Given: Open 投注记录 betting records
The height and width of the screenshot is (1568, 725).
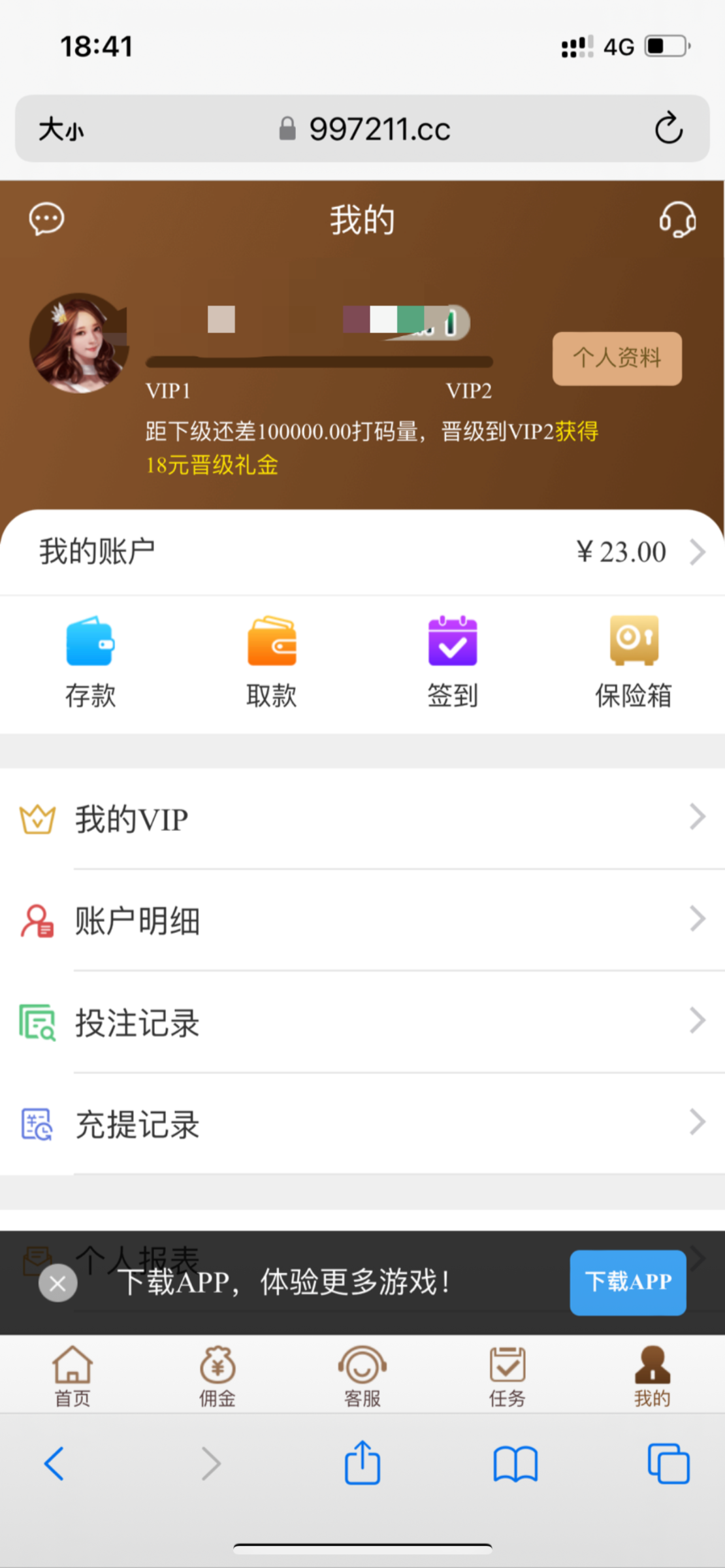Looking at the screenshot, I should (362, 1022).
